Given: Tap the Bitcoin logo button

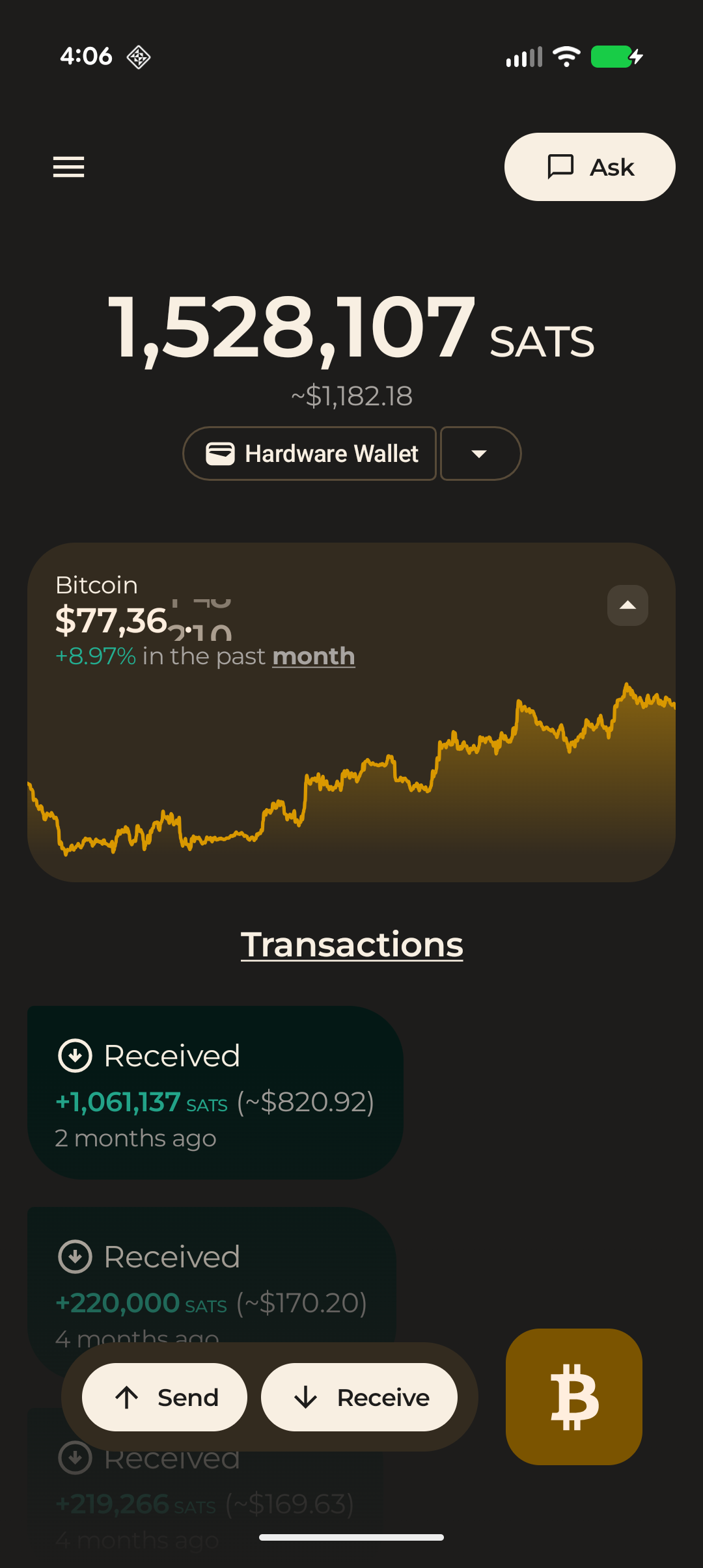Looking at the screenshot, I should tap(574, 1397).
